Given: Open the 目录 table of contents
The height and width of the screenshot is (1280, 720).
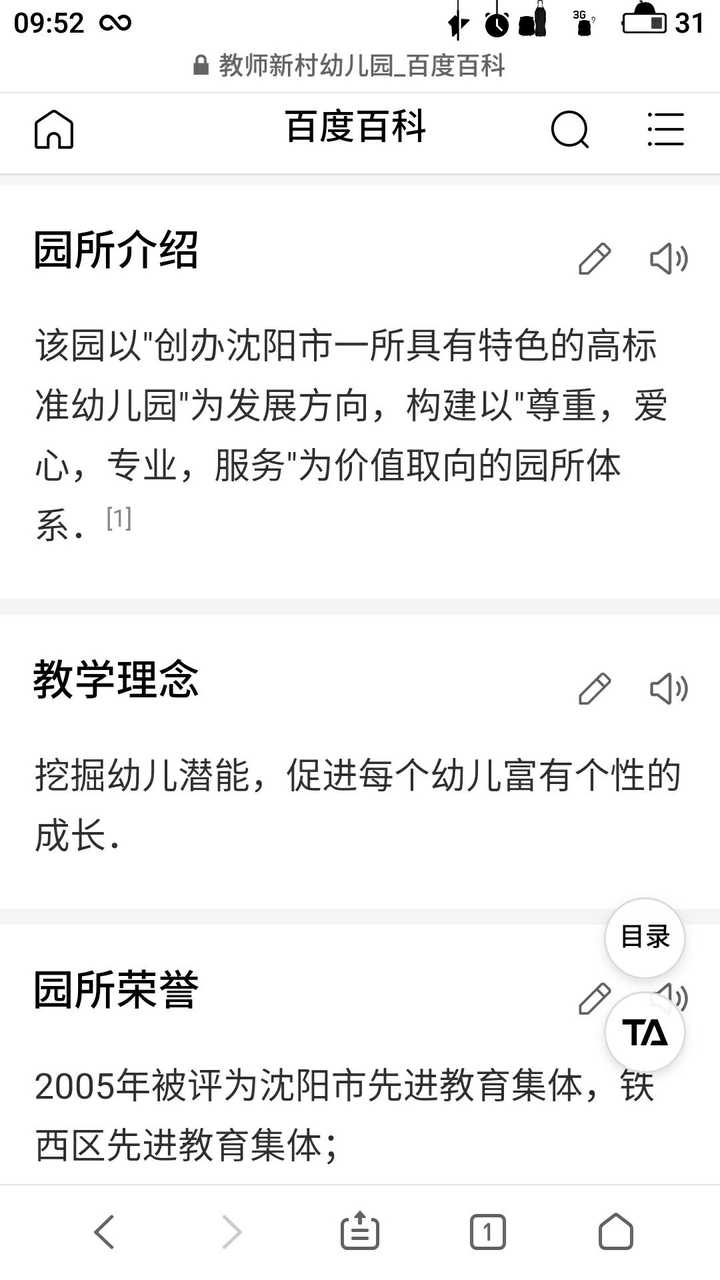Looking at the screenshot, I should (x=645, y=938).
